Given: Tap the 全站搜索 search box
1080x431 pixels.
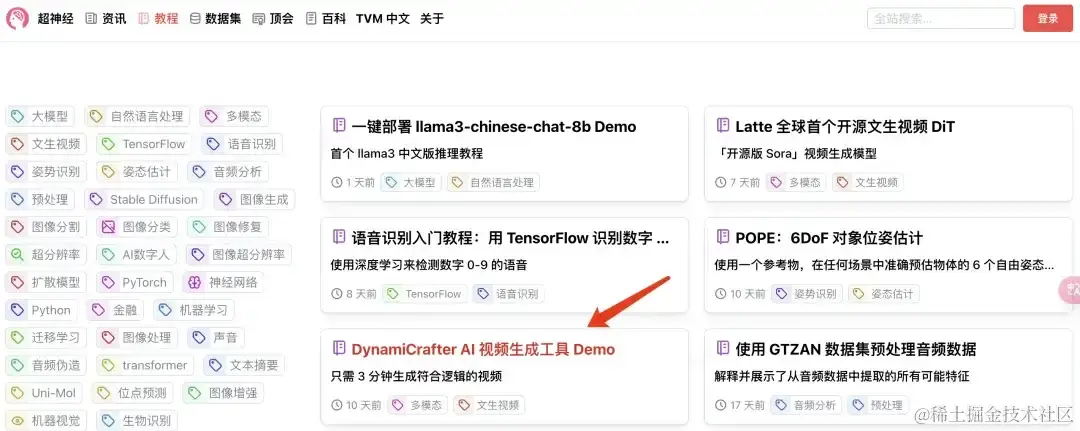Looking at the screenshot, I should click(x=935, y=18).
